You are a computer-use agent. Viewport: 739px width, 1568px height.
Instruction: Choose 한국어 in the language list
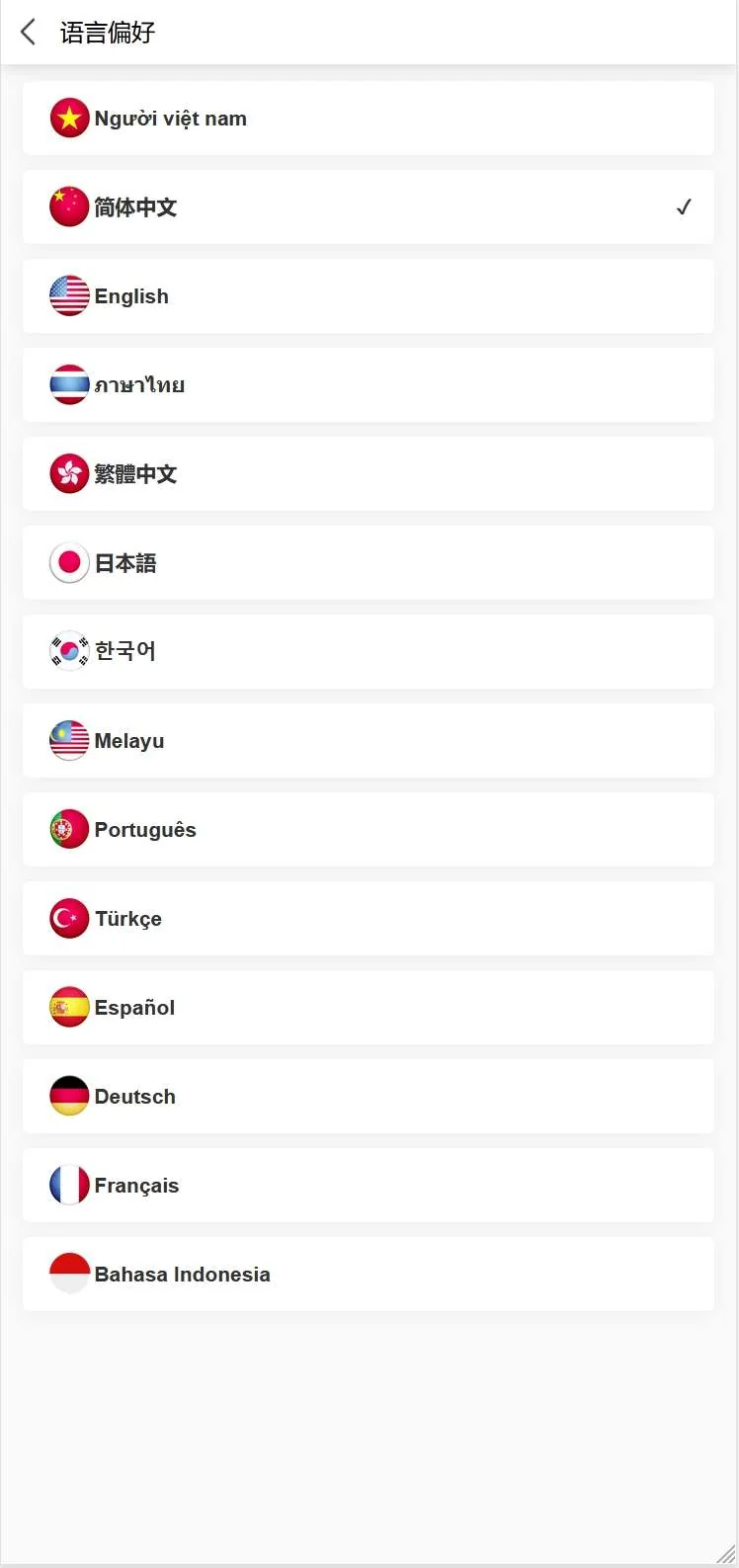(368, 652)
